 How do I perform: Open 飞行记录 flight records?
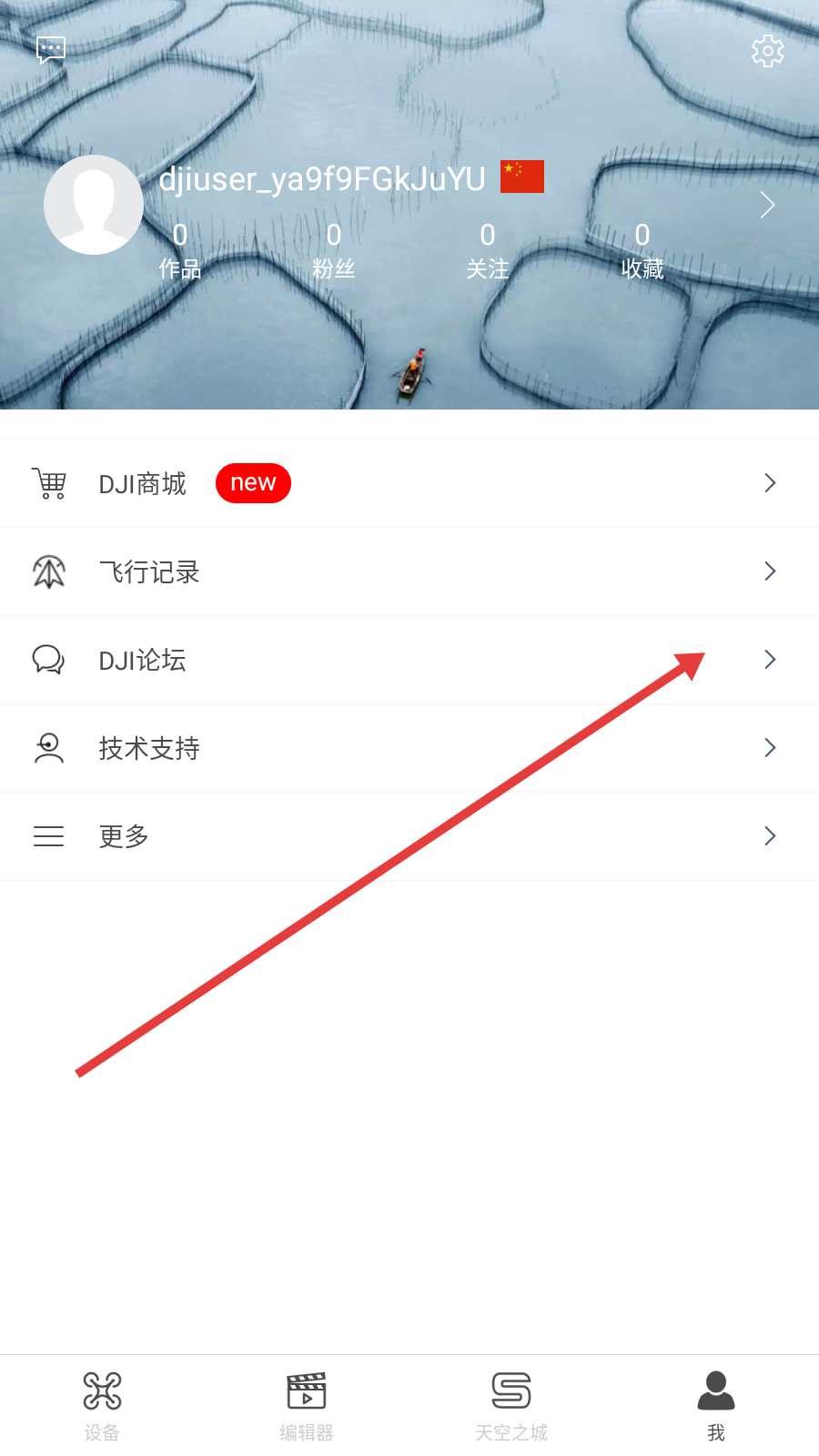409,571
